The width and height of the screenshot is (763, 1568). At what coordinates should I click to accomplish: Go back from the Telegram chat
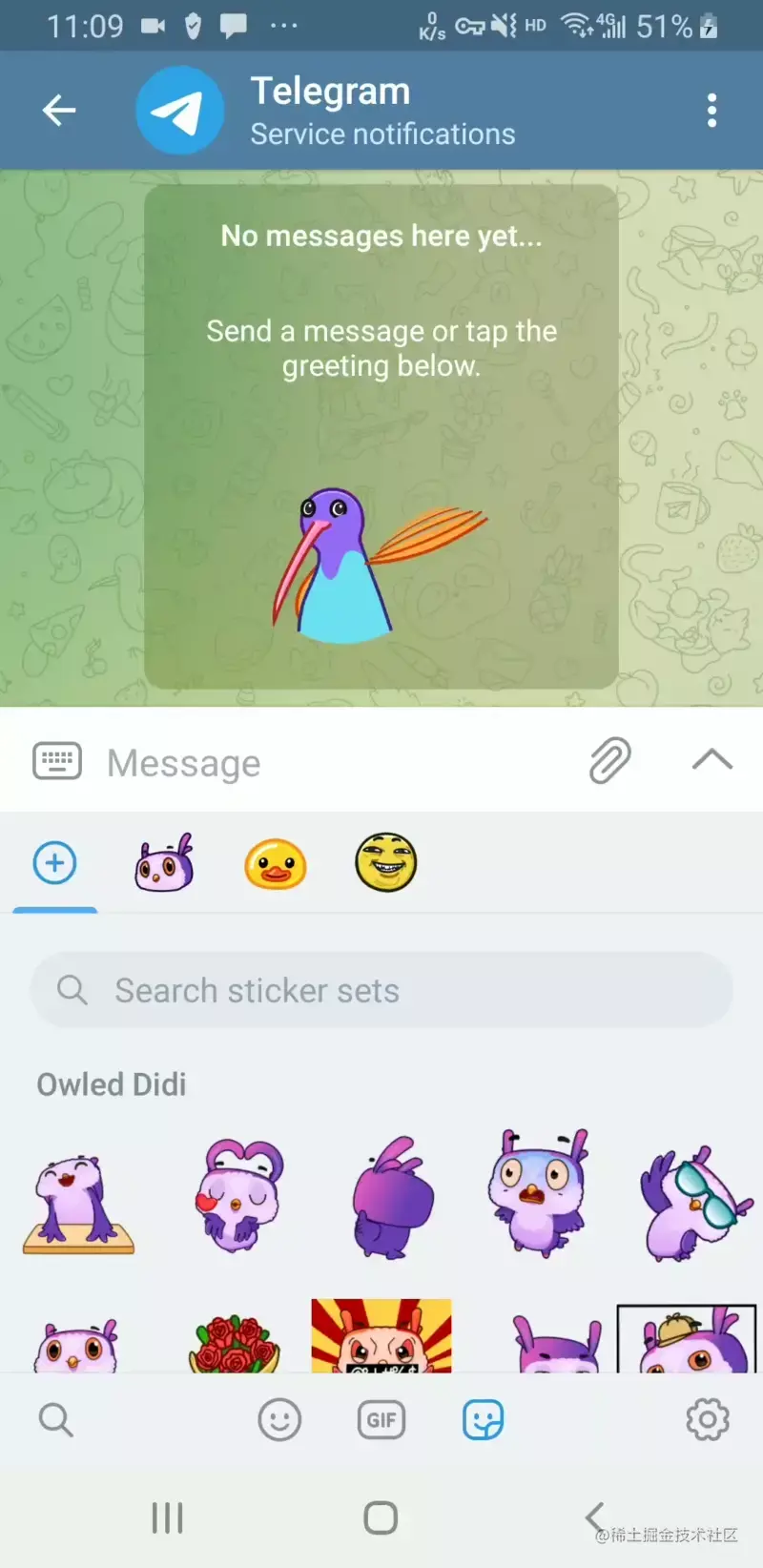pyautogui.click(x=59, y=111)
